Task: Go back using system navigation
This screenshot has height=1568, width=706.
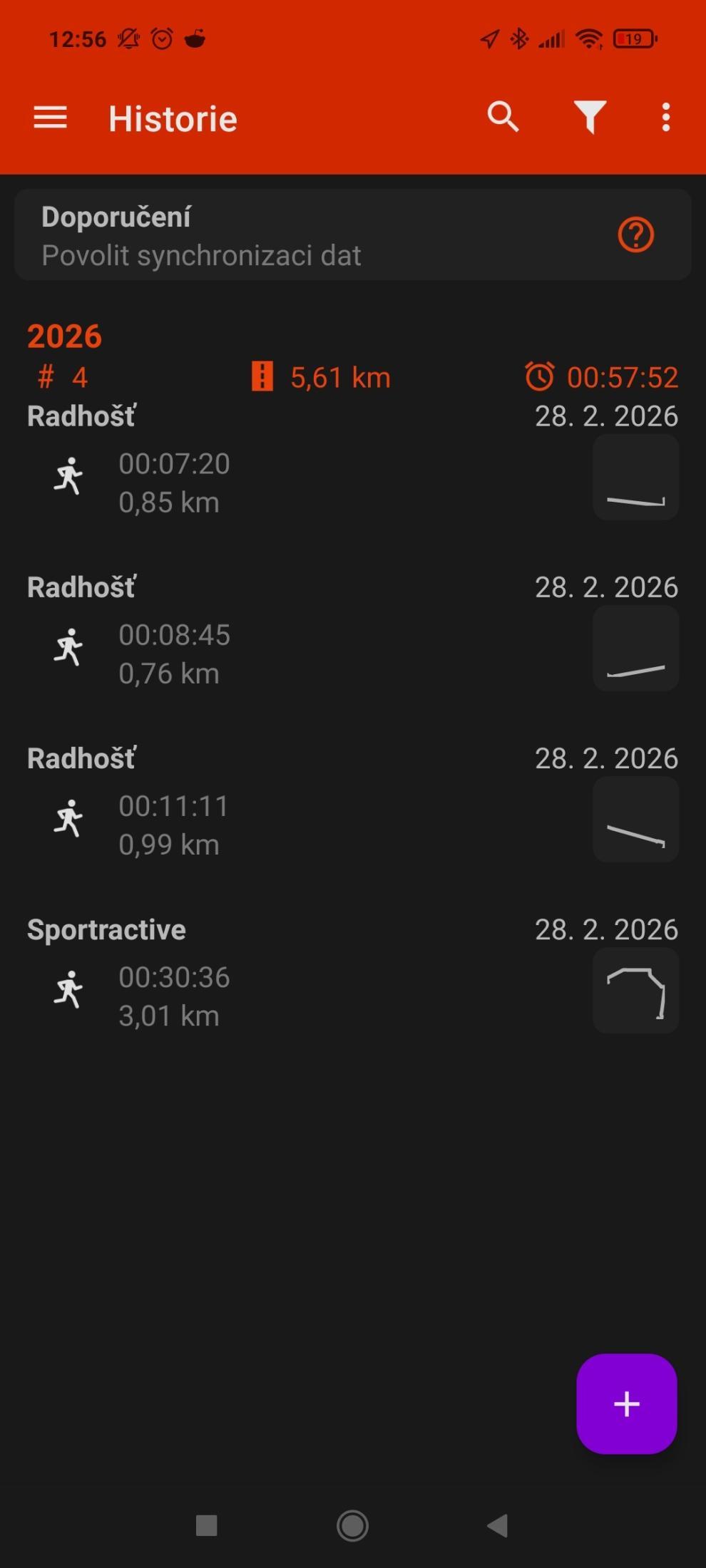Action: pyautogui.click(x=497, y=1525)
